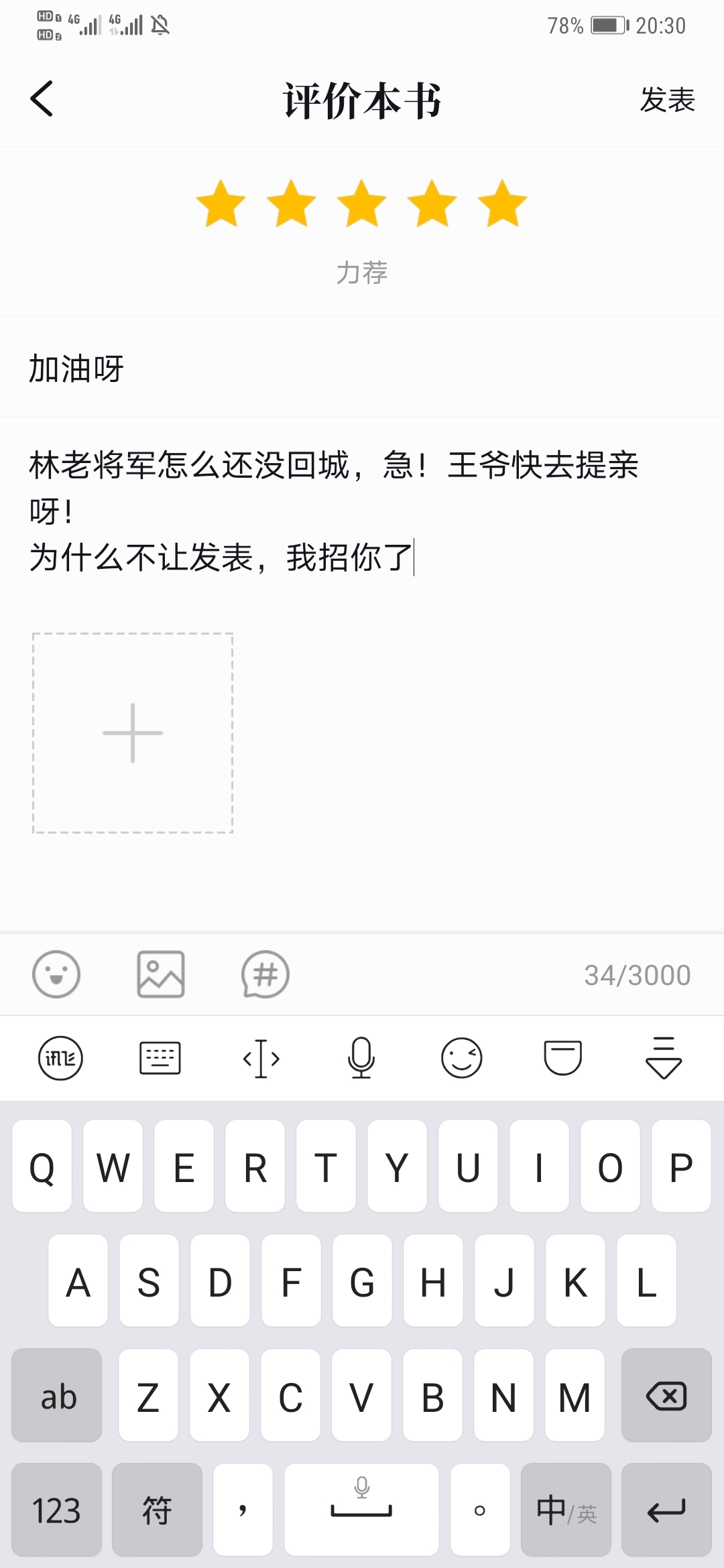Screen dimensions: 724x1568
Task: Open the keyboard's emoticon panel
Action: [462, 1059]
